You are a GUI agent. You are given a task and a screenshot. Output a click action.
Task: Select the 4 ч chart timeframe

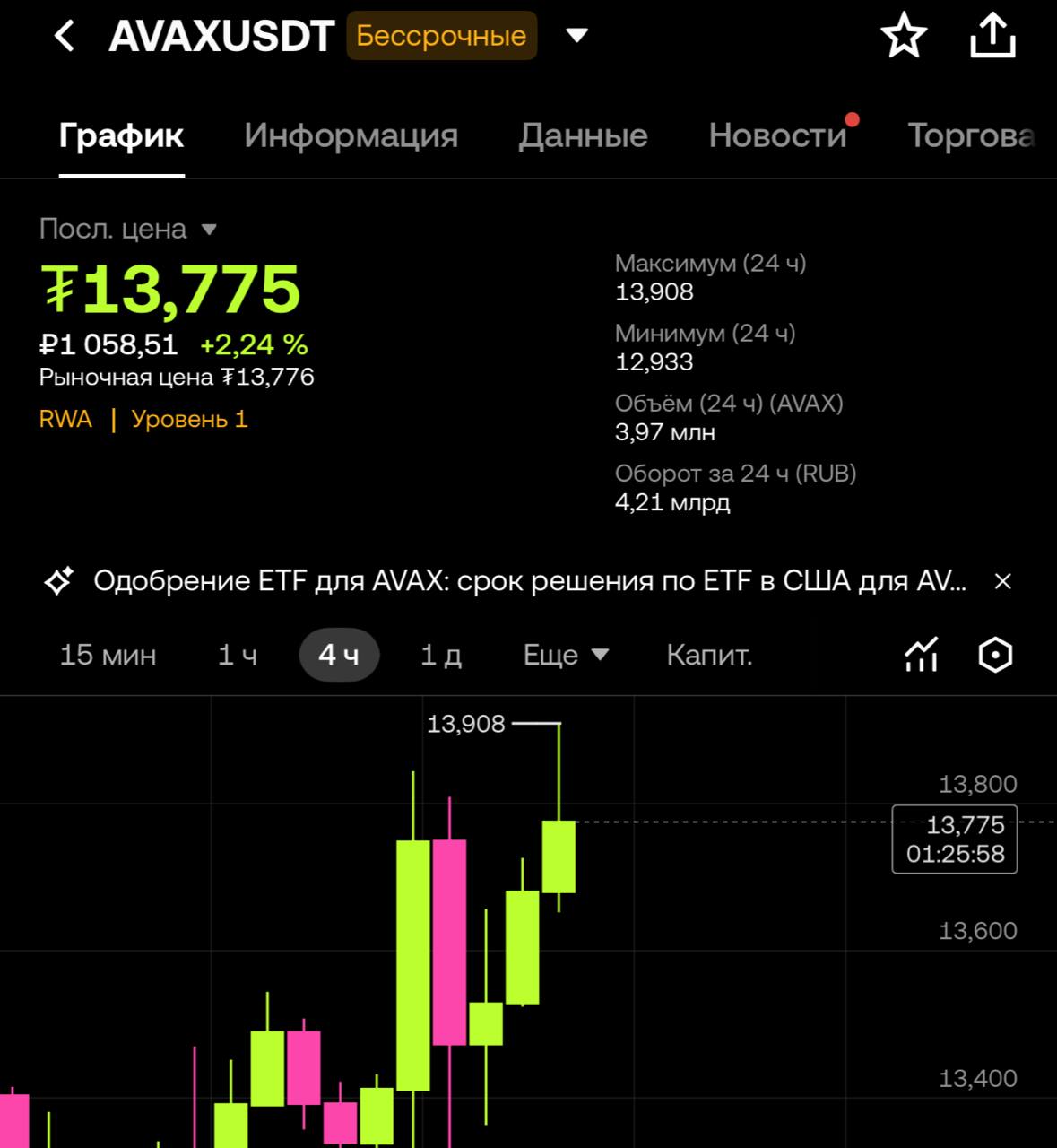[339, 655]
